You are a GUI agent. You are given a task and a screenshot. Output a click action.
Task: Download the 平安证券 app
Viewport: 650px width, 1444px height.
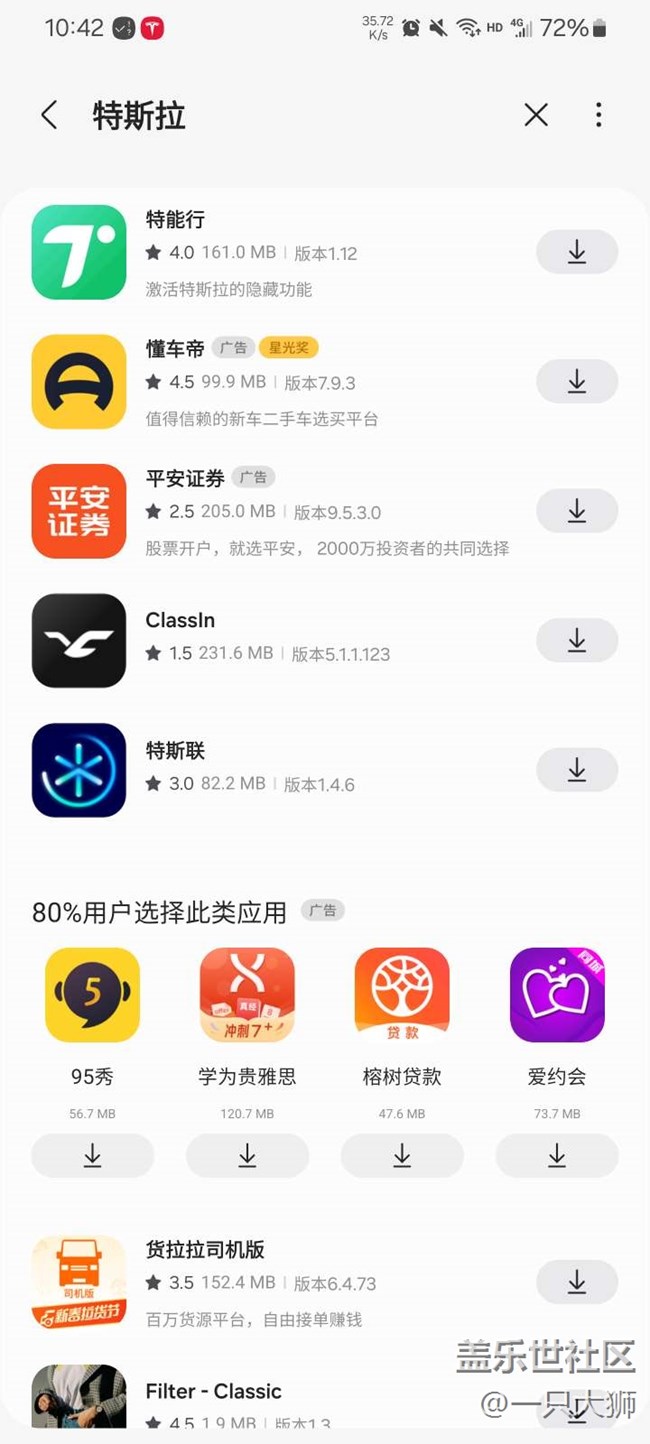pyautogui.click(x=577, y=511)
